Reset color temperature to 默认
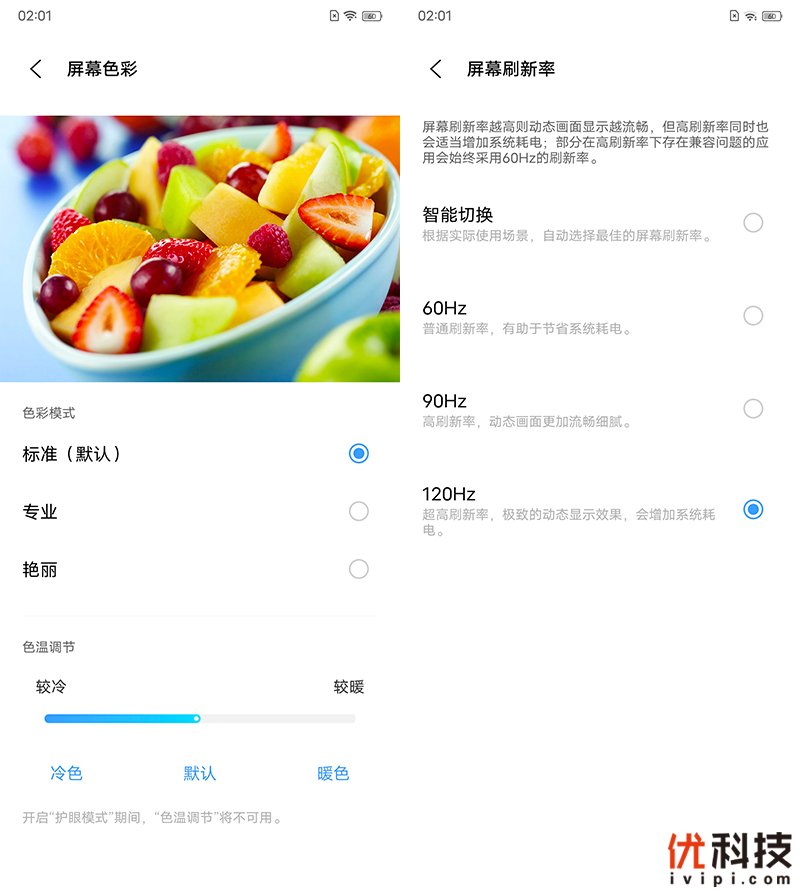The width and height of the screenshot is (800, 892). pyautogui.click(x=200, y=773)
